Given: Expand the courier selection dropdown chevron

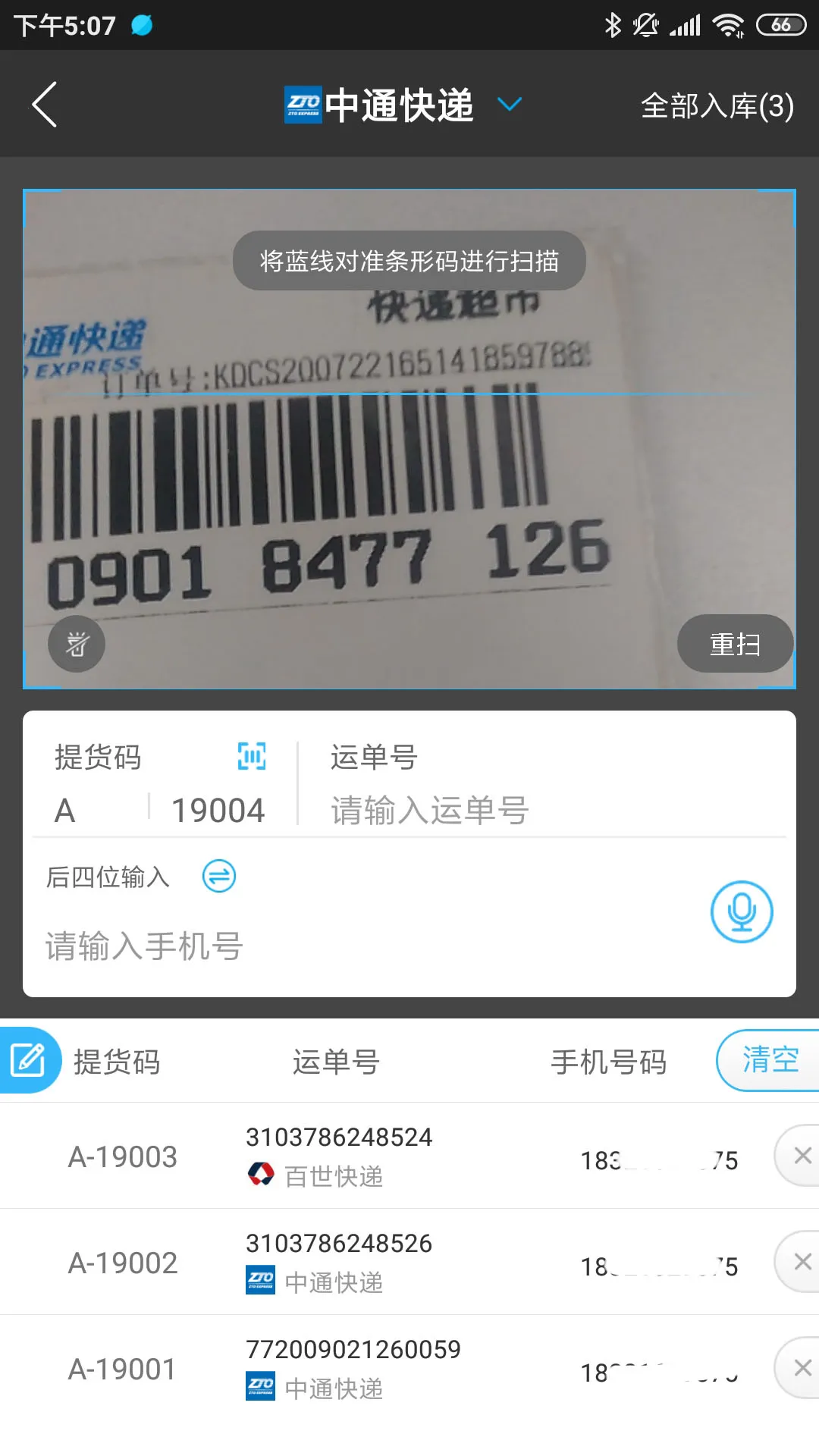Looking at the screenshot, I should 509,105.
